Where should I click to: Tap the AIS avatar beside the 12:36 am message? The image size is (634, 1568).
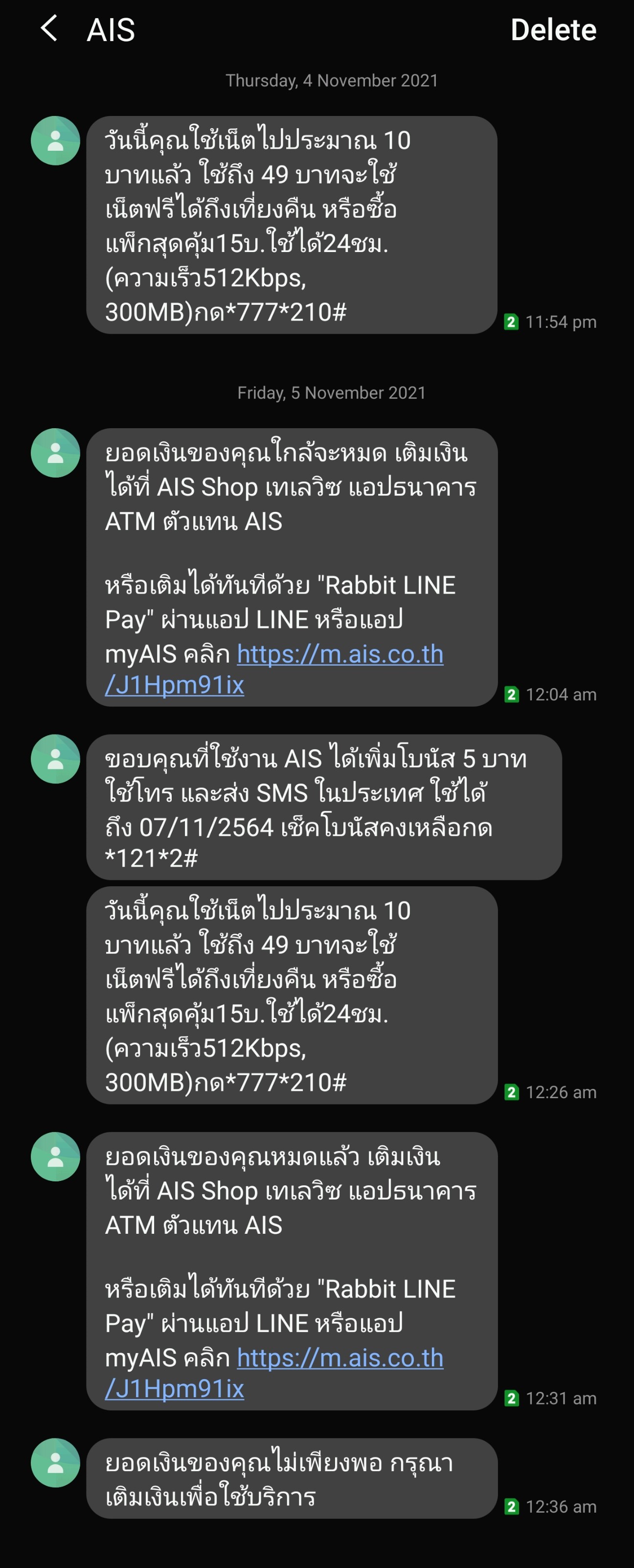click(55, 1463)
